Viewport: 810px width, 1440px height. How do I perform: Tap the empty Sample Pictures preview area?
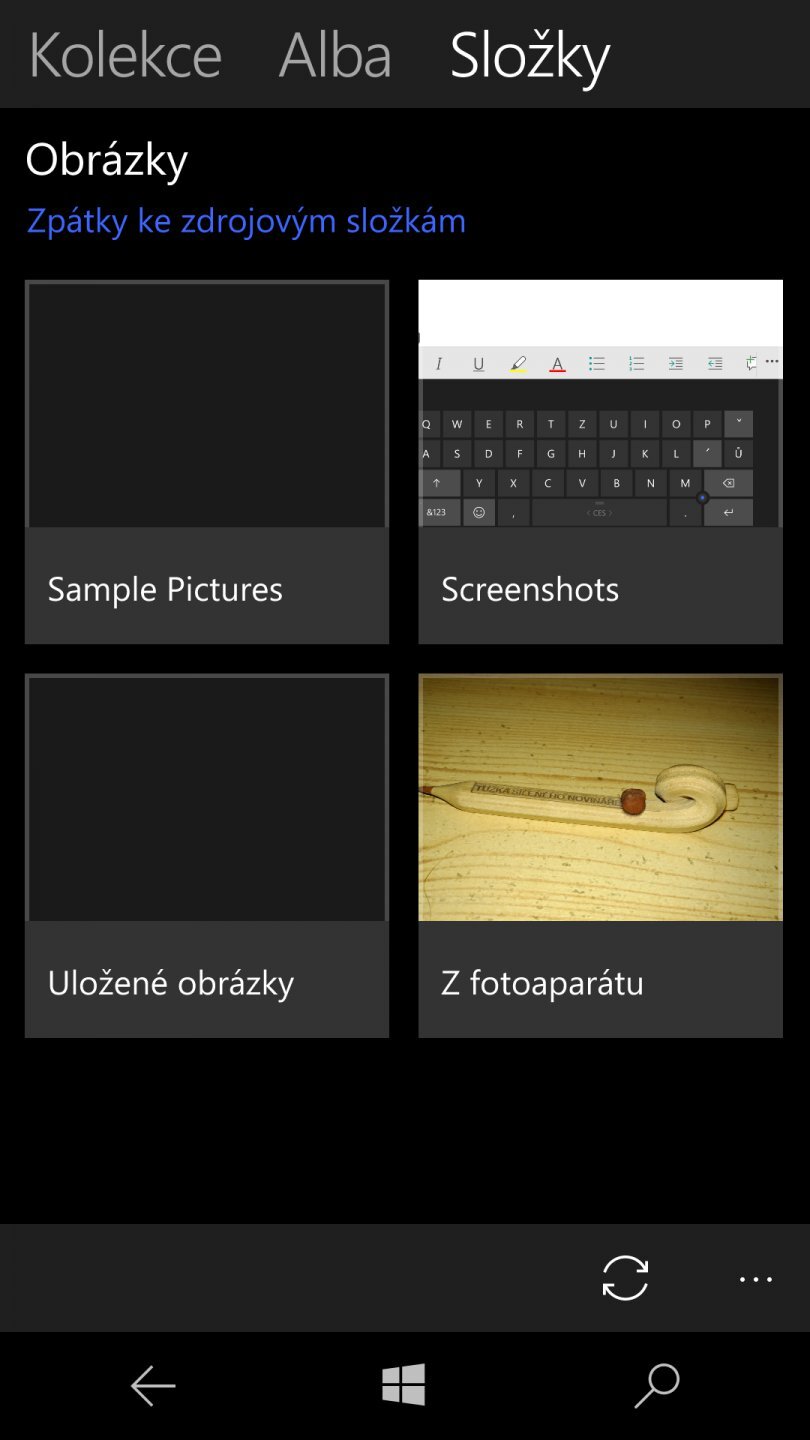coord(206,405)
